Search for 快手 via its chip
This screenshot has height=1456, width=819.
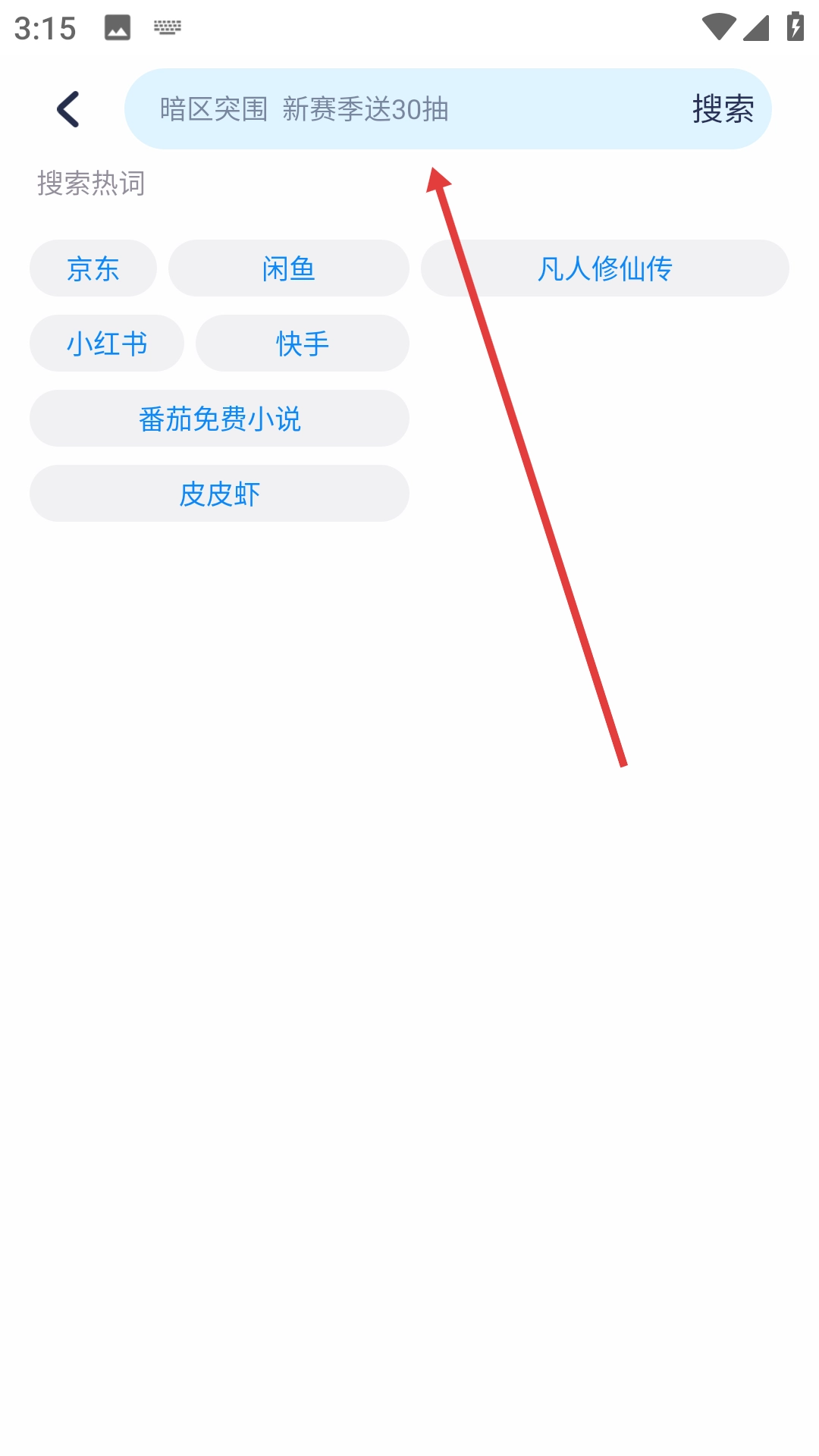click(x=302, y=344)
